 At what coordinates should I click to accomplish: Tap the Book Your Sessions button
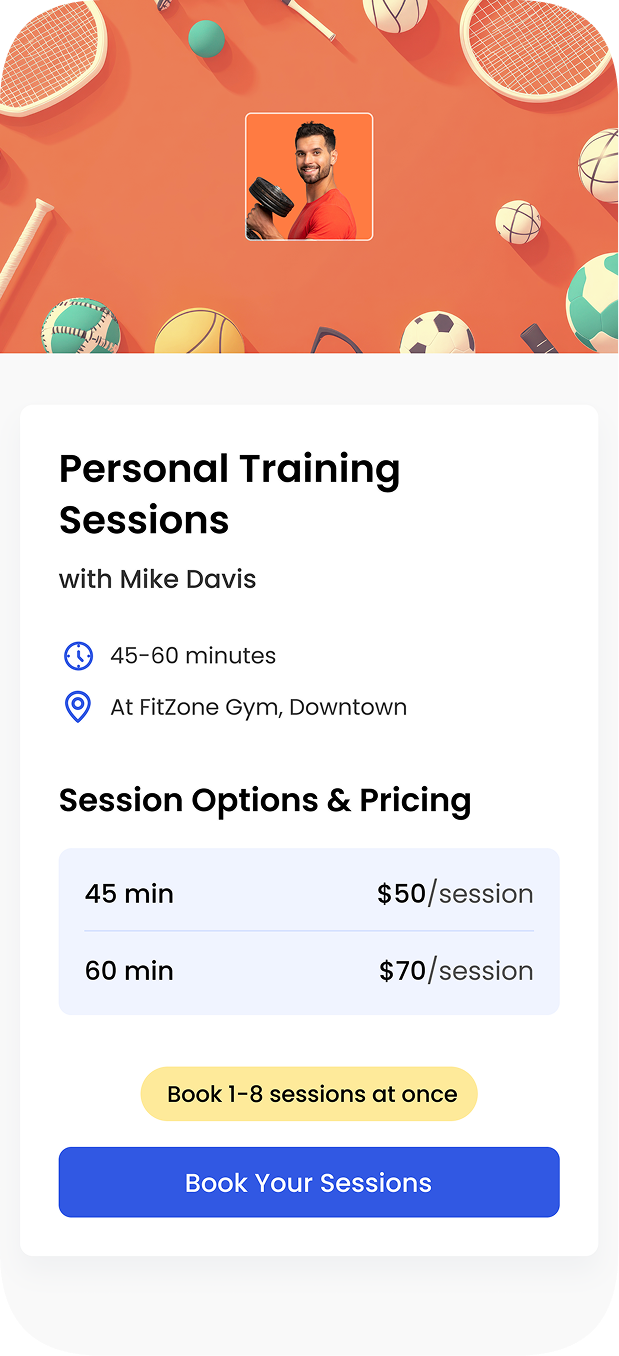pos(308,1182)
